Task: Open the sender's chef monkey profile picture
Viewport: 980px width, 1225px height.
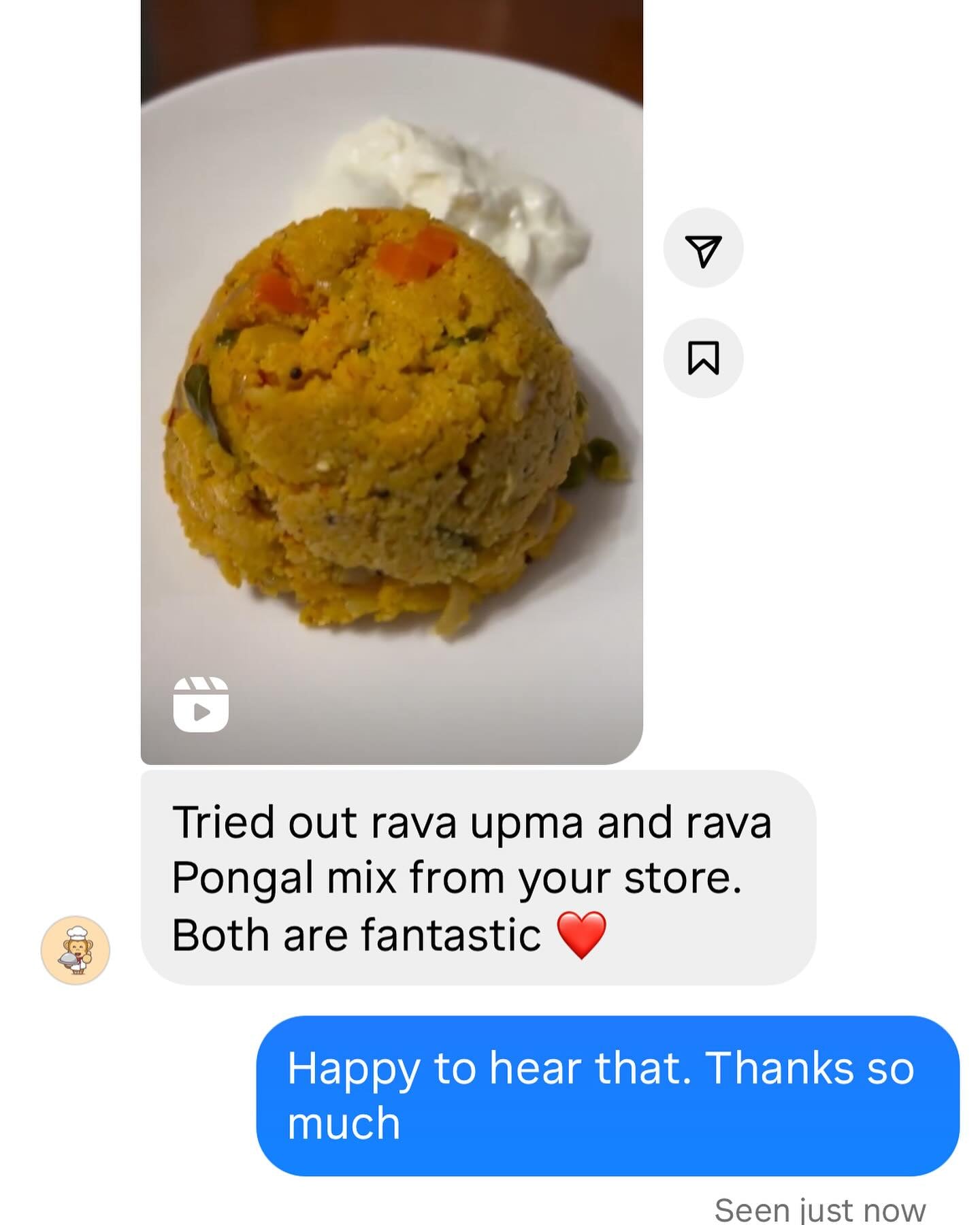Action: [x=76, y=949]
